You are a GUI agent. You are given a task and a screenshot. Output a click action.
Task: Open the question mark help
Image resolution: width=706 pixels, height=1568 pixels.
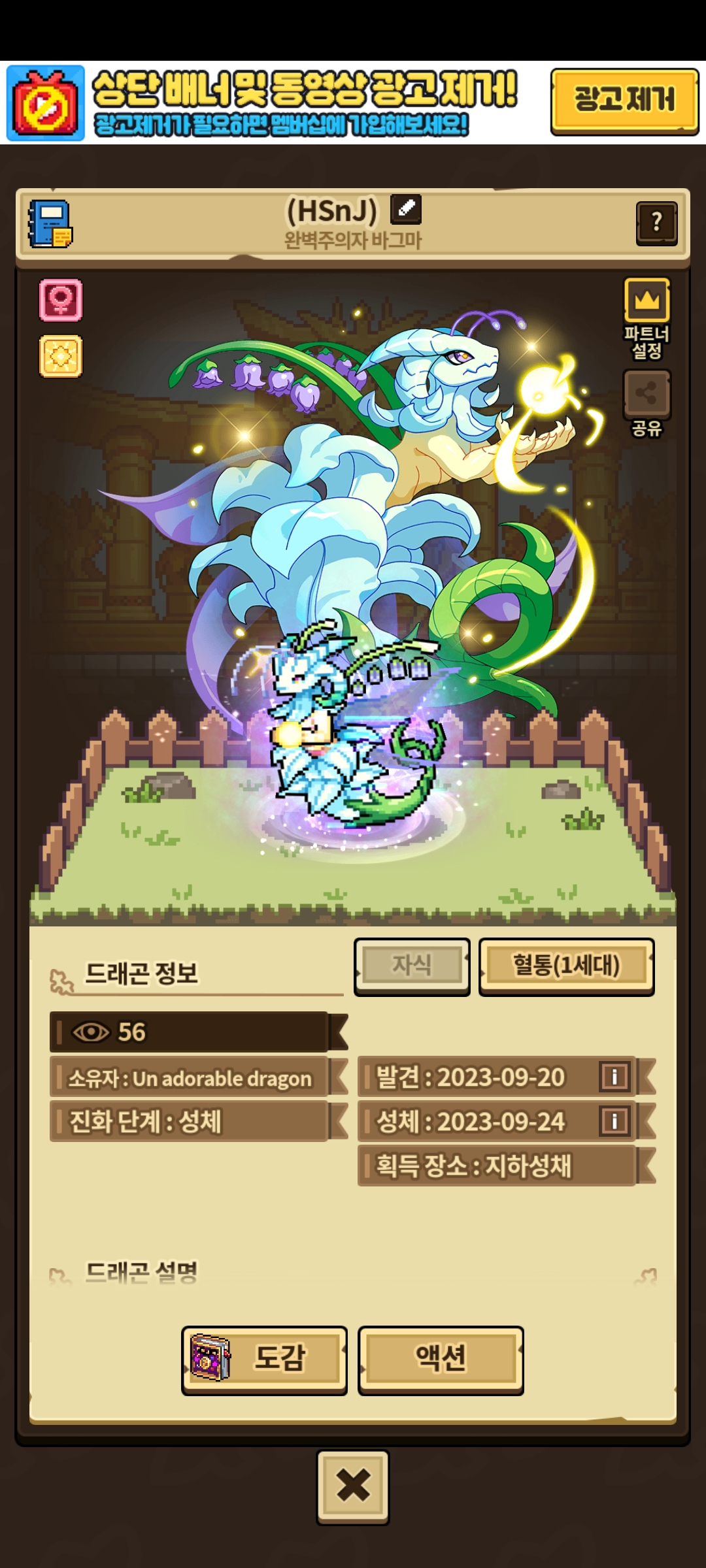click(x=656, y=223)
